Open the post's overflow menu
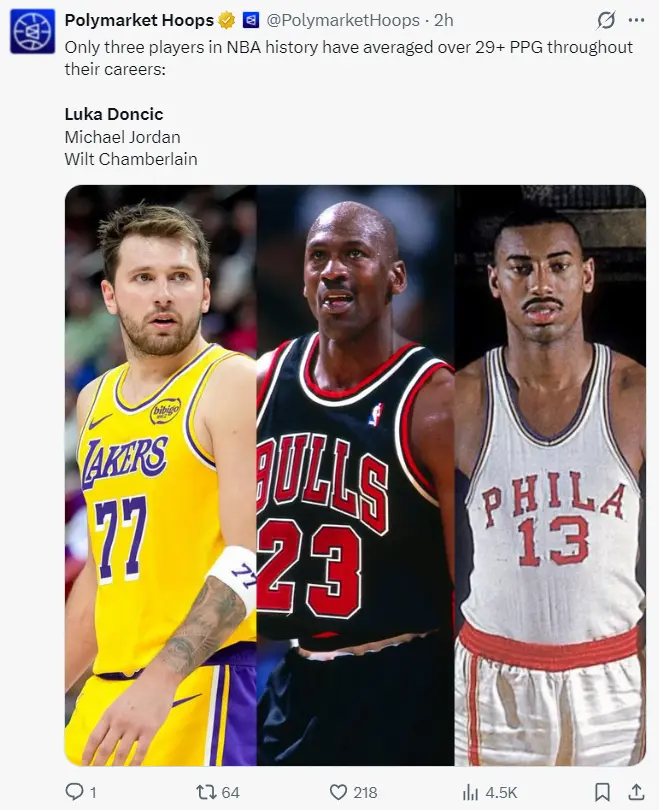The height and width of the screenshot is (810, 659). (x=636, y=20)
